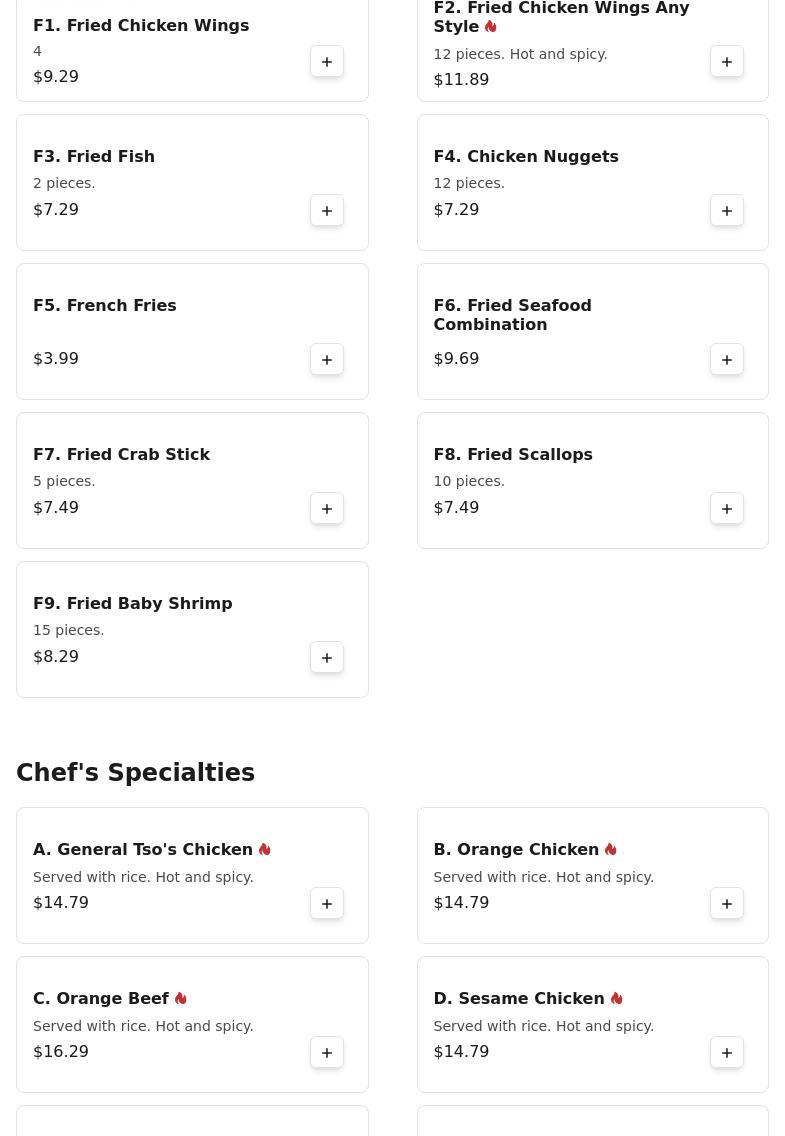Viewport: 785px width, 1136px height.
Task: Tap plus button for C. Orange Beef
Action: (x=327, y=1053)
